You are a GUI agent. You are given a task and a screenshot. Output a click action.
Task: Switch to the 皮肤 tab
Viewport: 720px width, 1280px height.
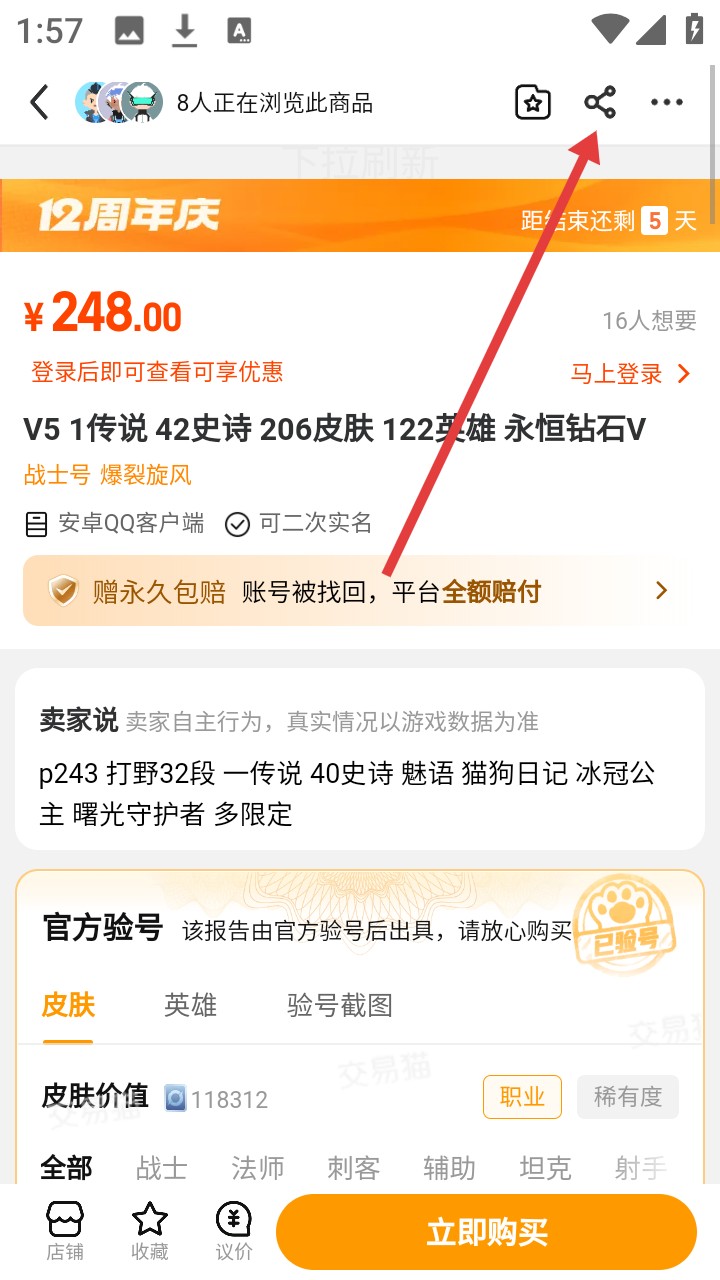click(68, 1005)
